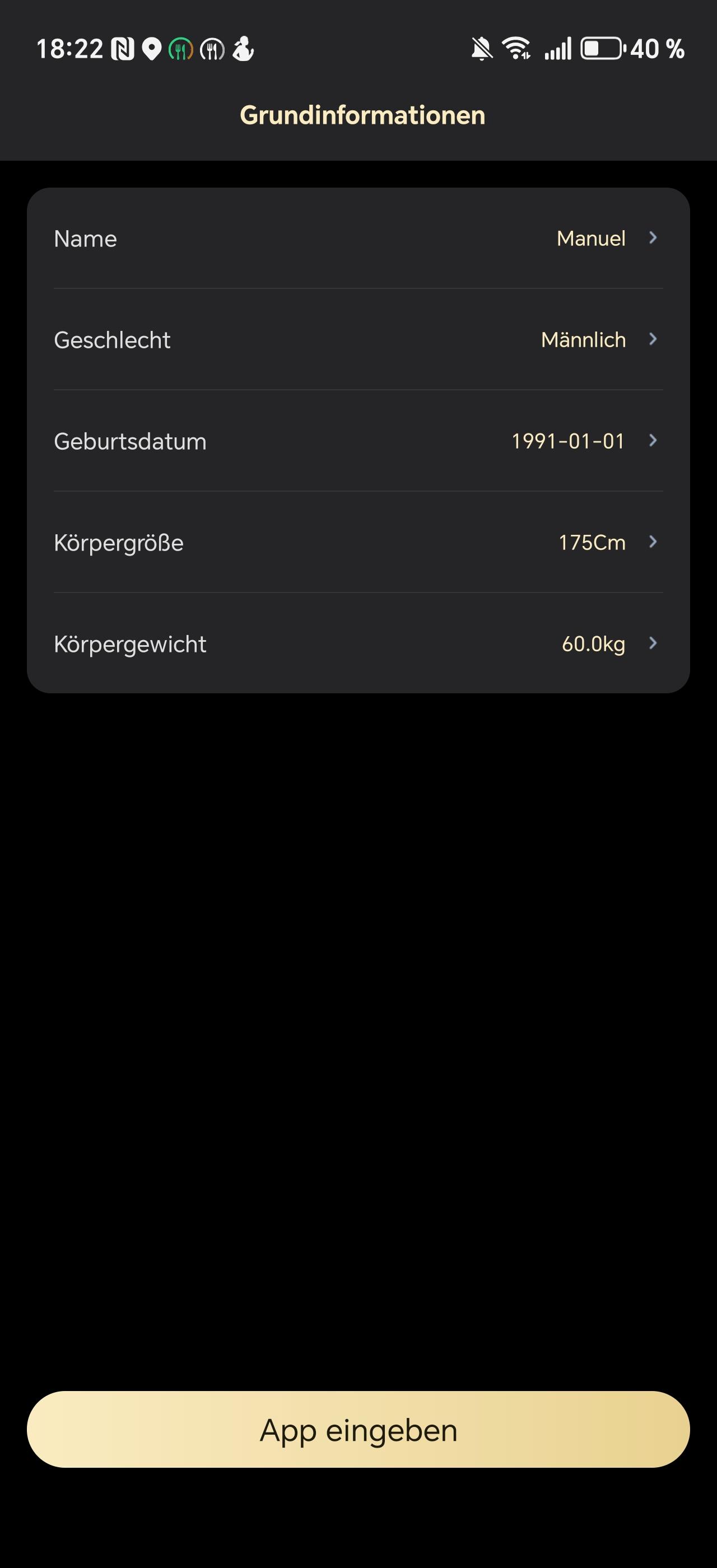Open the Körpergewicht row
717x1568 pixels.
coord(358,643)
